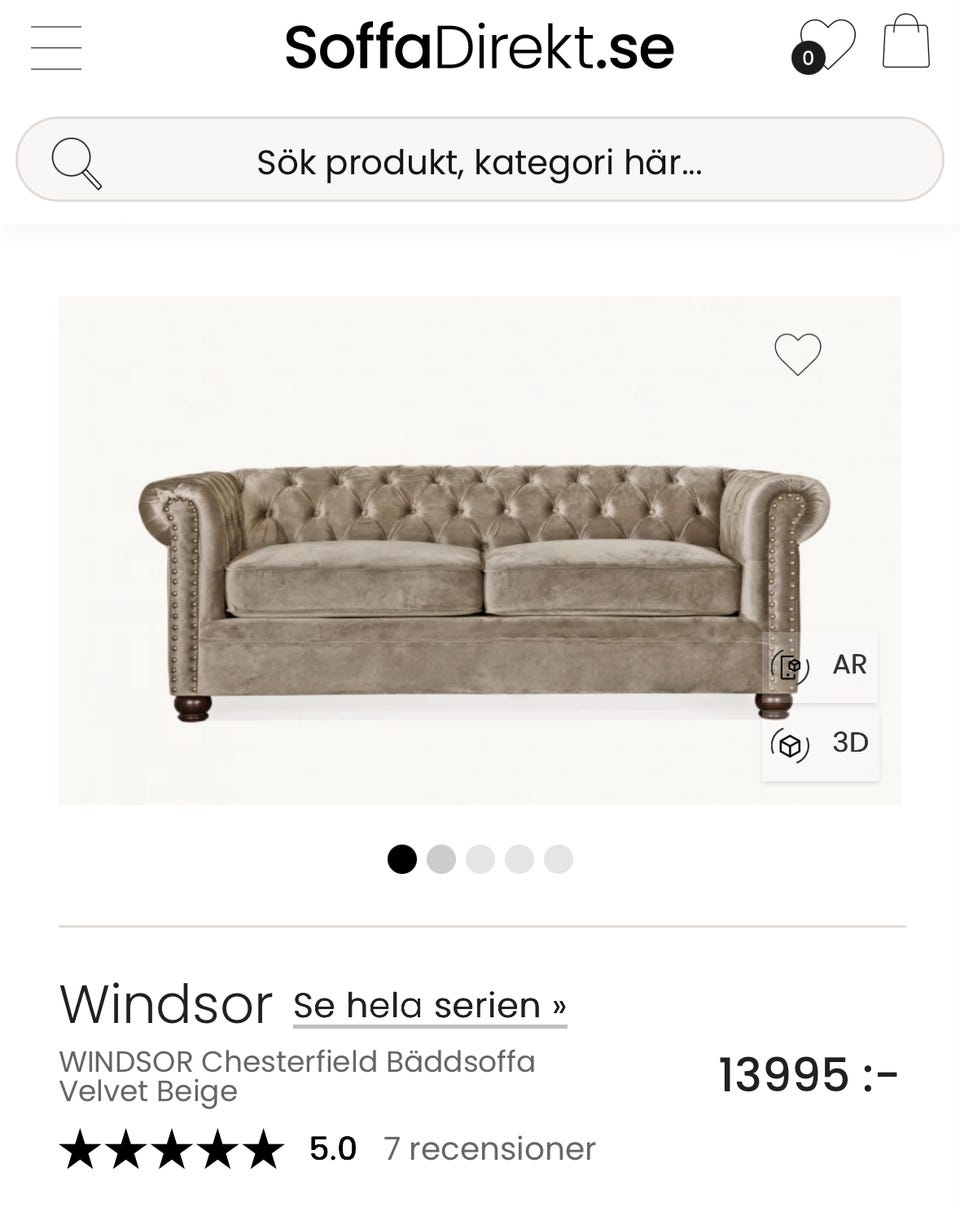Screen dimensions: 960x1207
Task: Open the second image via carousel dot
Action: pos(441,859)
